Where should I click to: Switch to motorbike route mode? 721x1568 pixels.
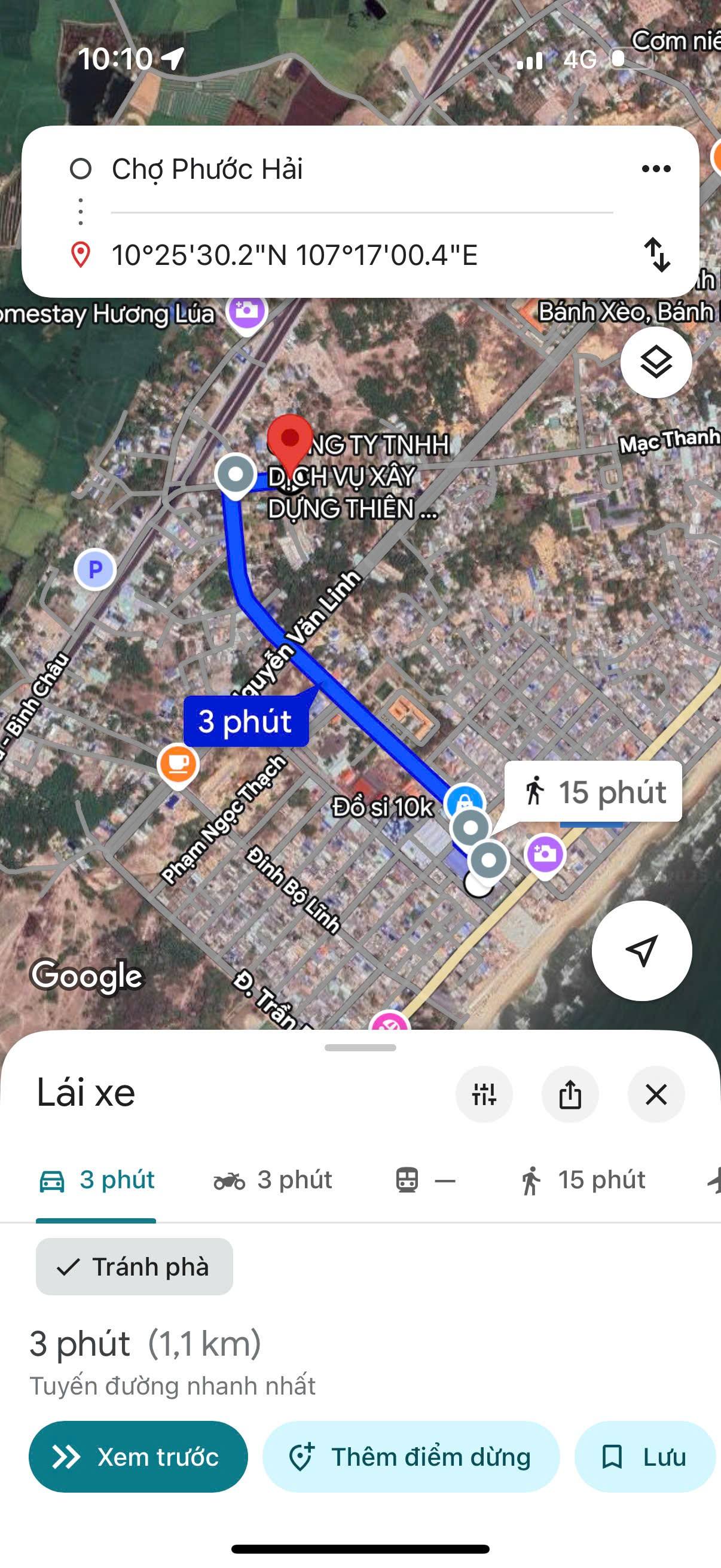pyautogui.click(x=275, y=1179)
